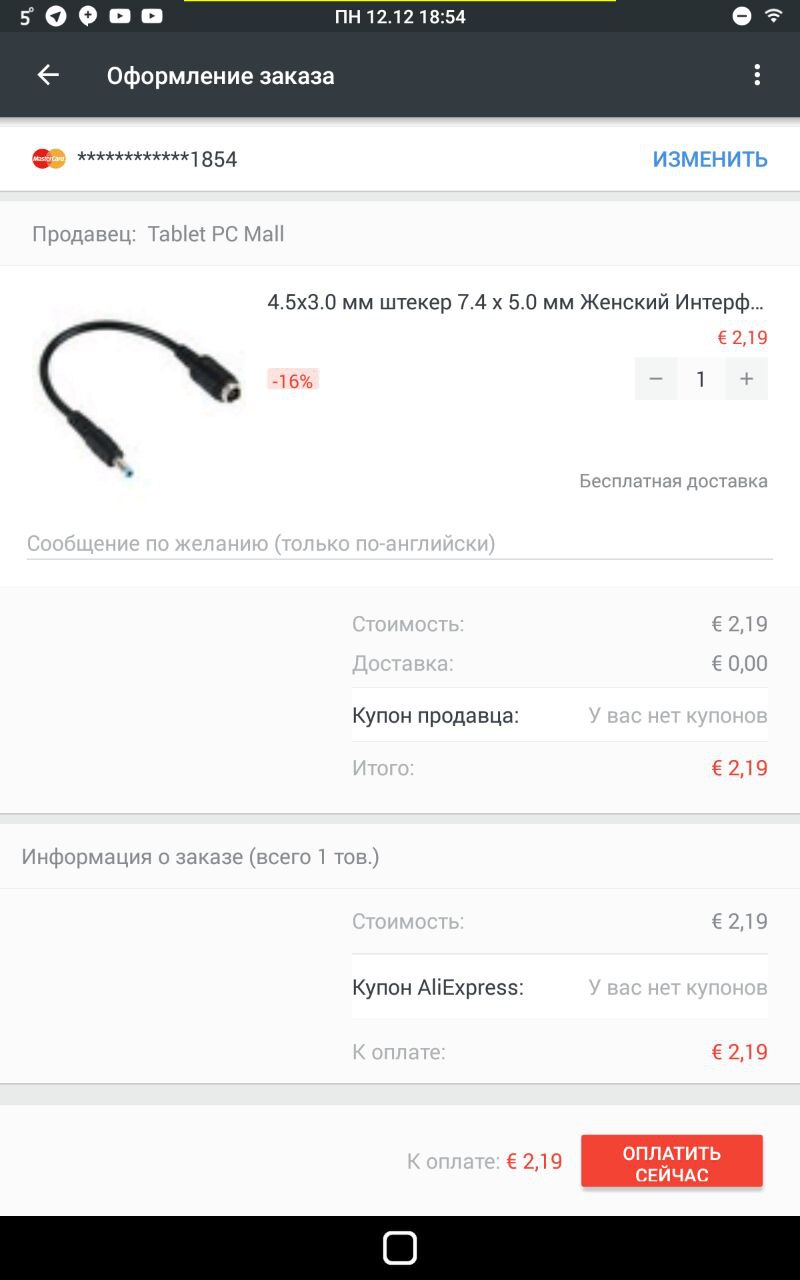Image resolution: width=800 pixels, height=1280 pixels.
Task: Go back from Оформление заказа
Action: (48, 75)
